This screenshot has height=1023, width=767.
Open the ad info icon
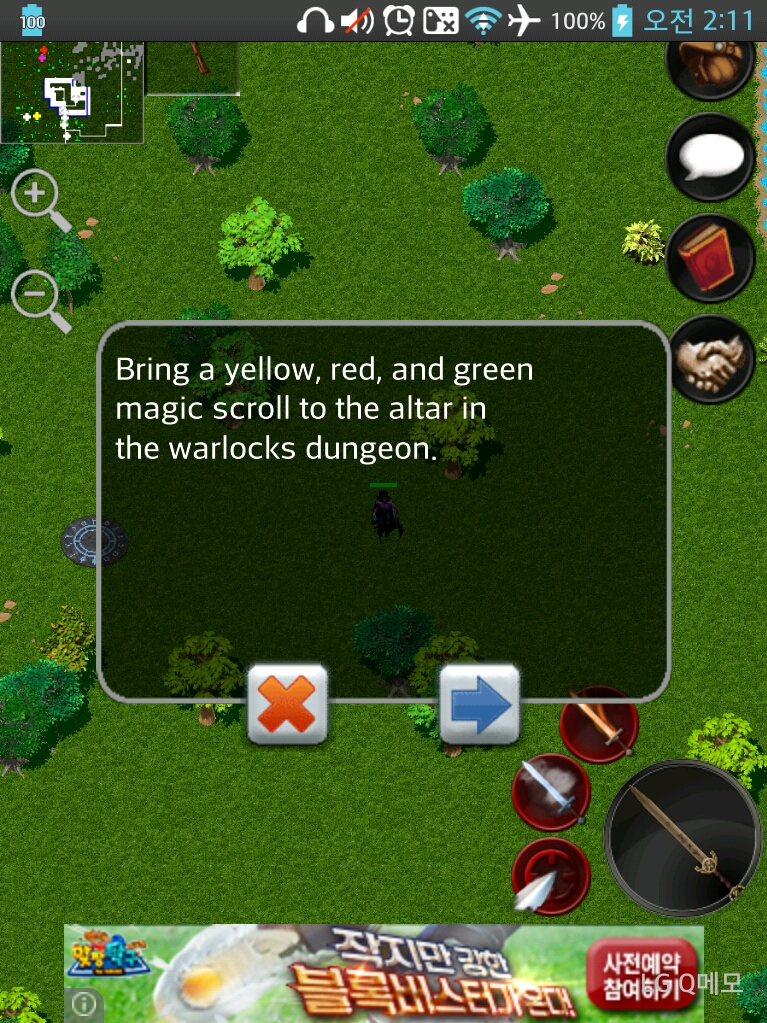click(x=84, y=1002)
